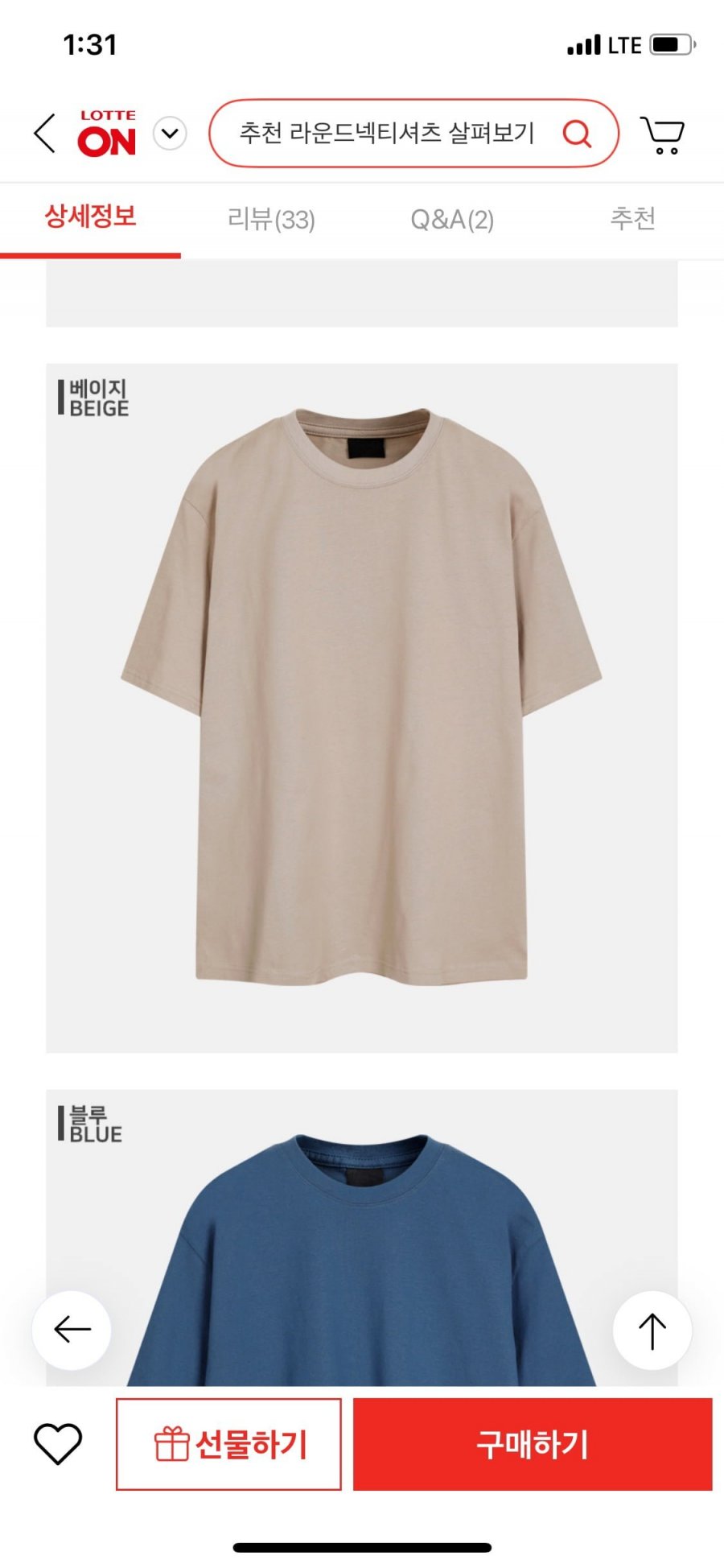
Task: Jump to top with the up-arrow button
Action: click(652, 1330)
